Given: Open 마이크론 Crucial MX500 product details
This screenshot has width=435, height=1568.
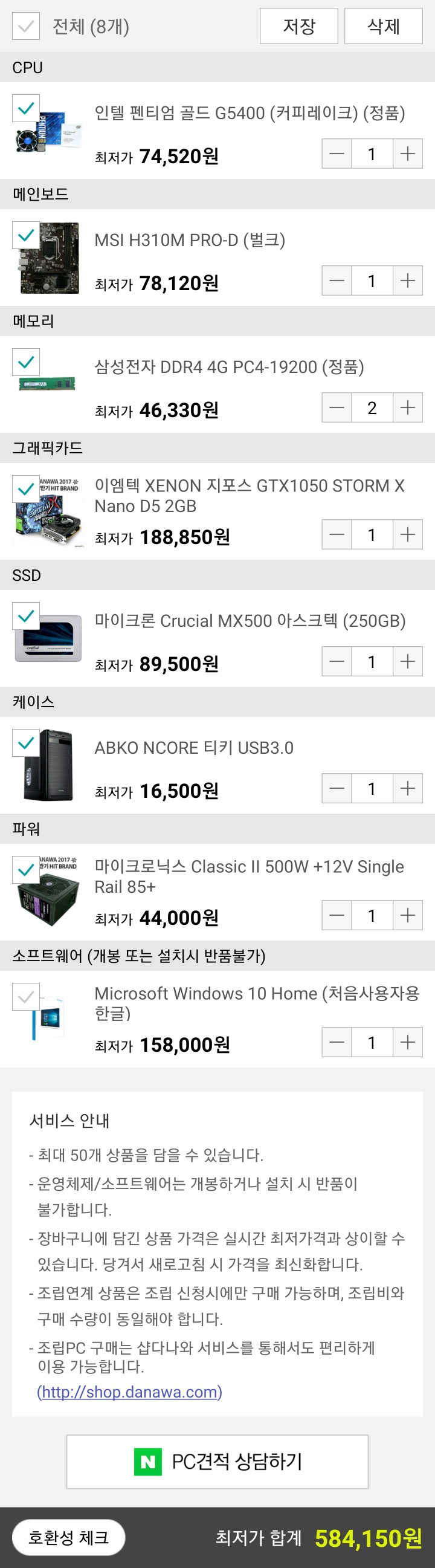Looking at the screenshot, I should pos(250,621).
